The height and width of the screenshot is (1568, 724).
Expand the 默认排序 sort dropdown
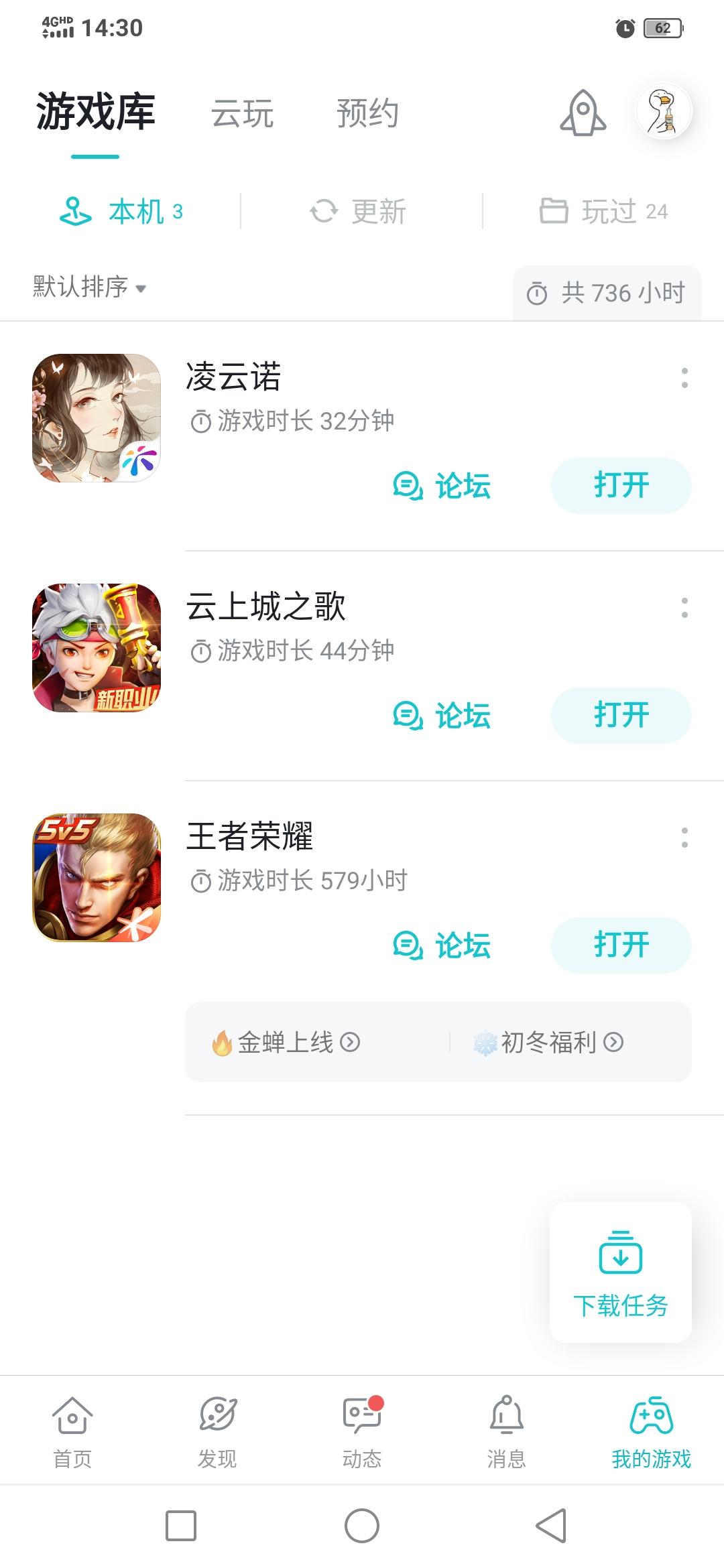pyautogui.click(x=90, y=287)
